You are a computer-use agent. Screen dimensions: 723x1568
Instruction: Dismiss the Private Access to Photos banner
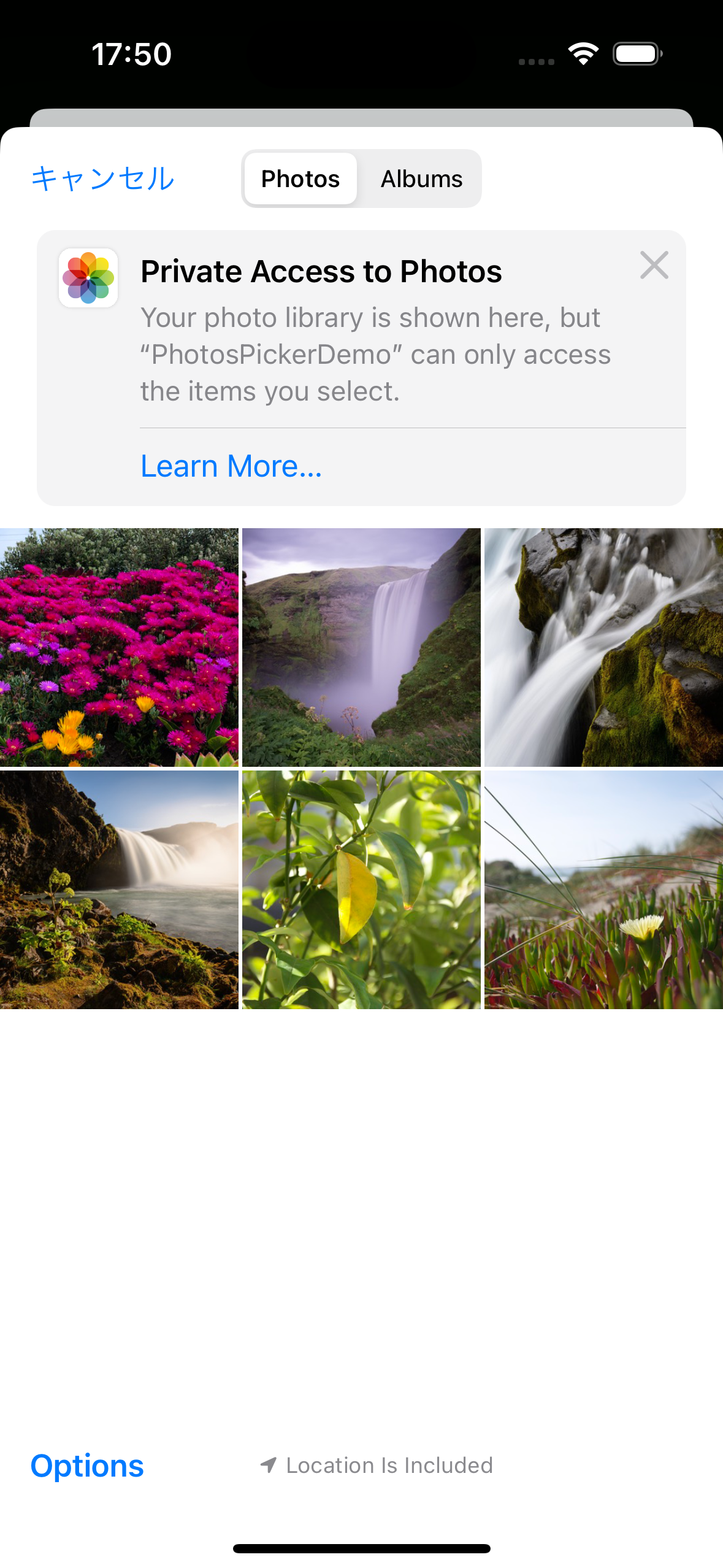pyautogui.click(x=654, y=266)
